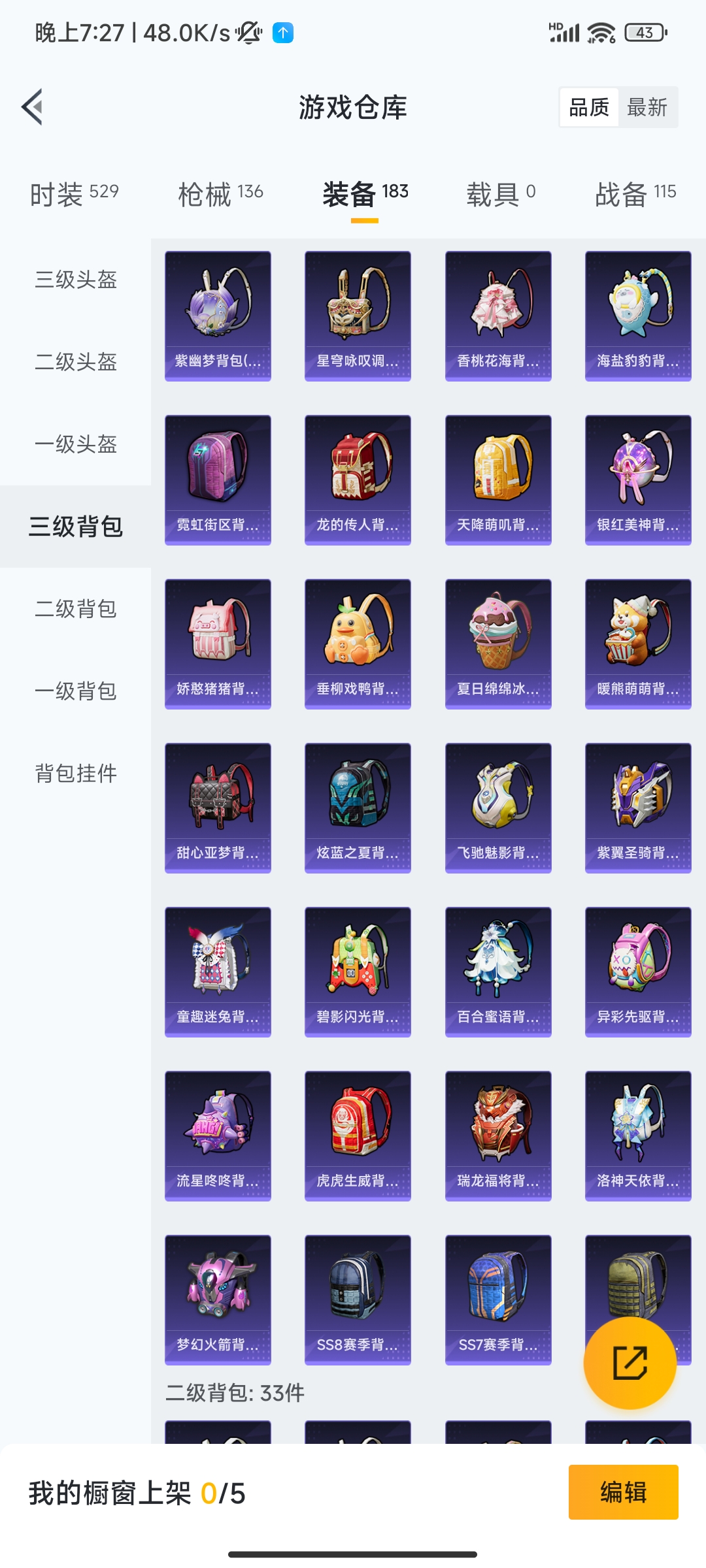Go back using the back arrow
This screenshot has width=706, height=1568.
point(33,106)
